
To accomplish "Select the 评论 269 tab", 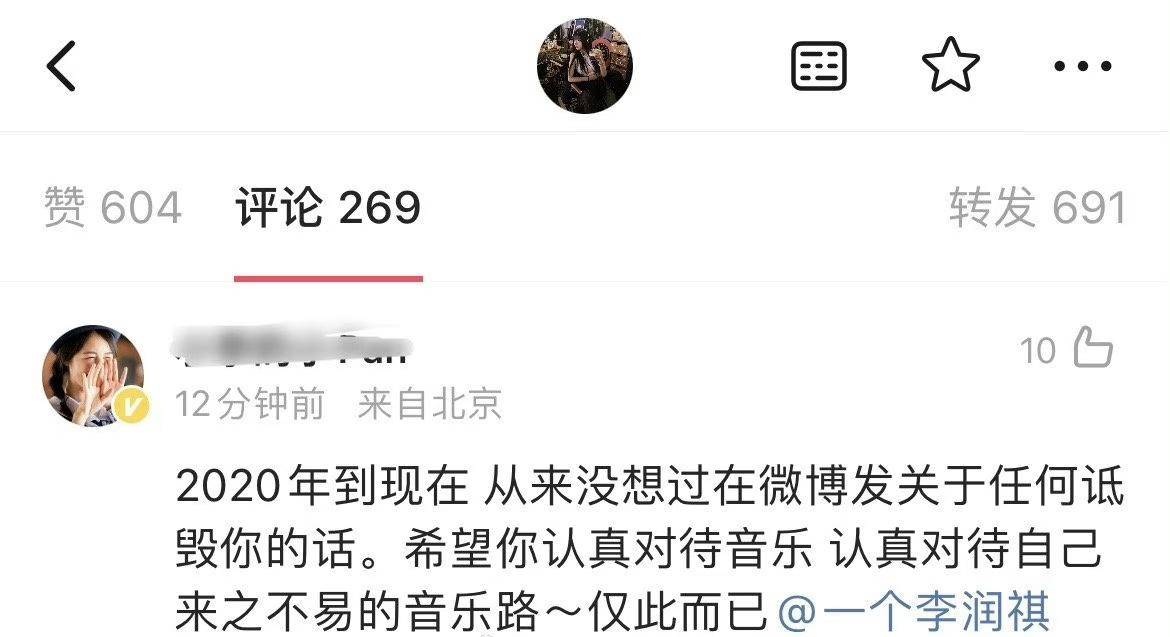I will coord(328,208).
